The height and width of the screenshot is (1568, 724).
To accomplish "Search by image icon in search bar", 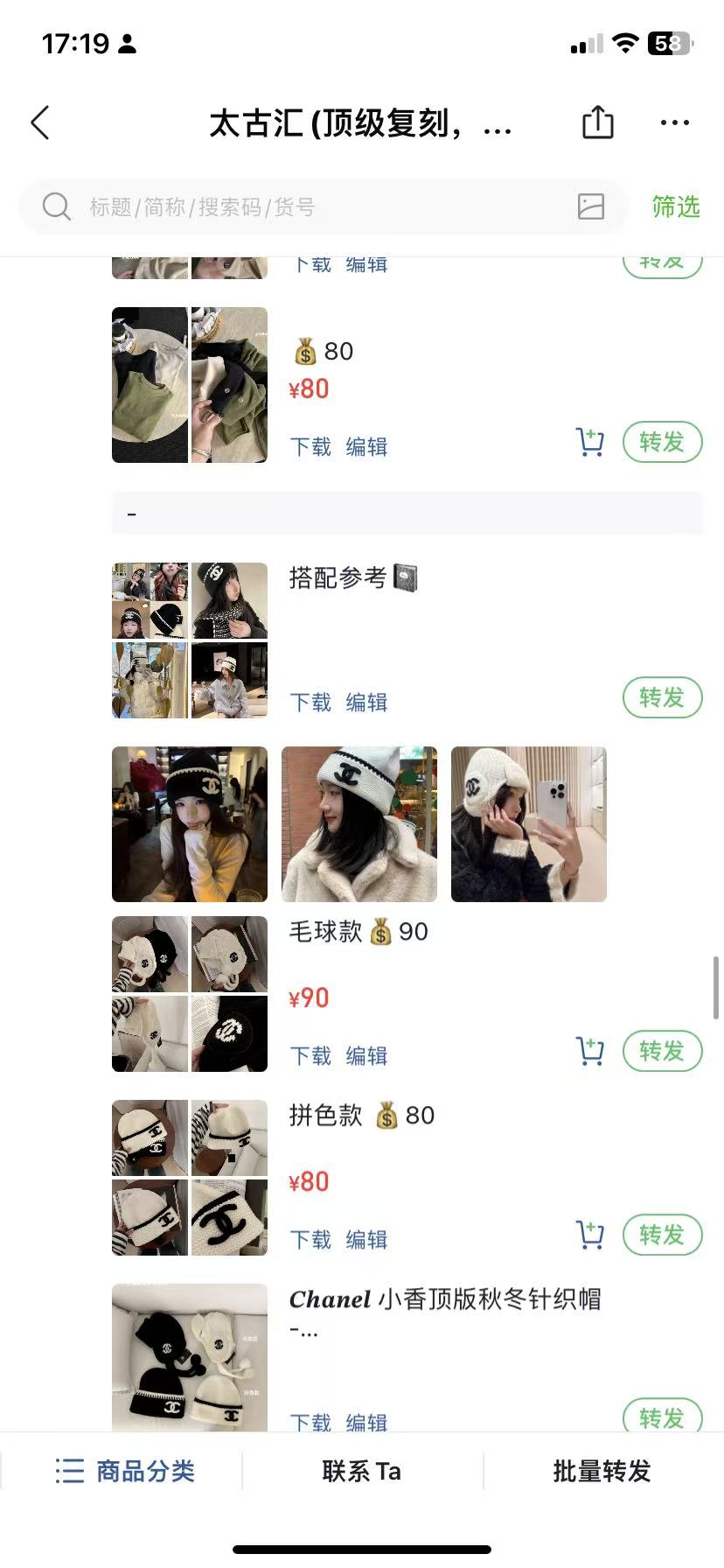I will coord(591,206).
